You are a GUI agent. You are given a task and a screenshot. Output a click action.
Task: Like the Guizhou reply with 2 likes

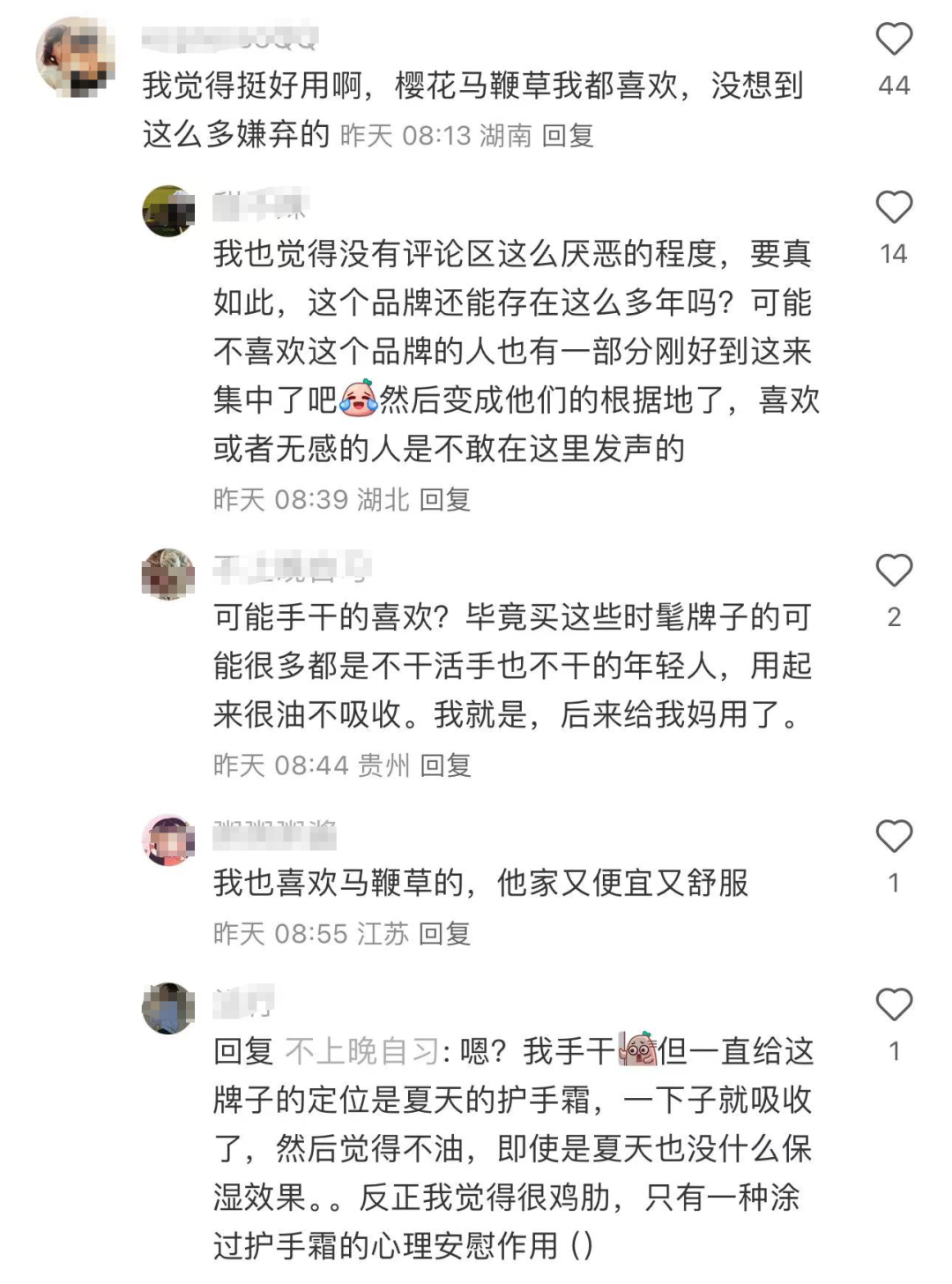[x=893, y=571]
